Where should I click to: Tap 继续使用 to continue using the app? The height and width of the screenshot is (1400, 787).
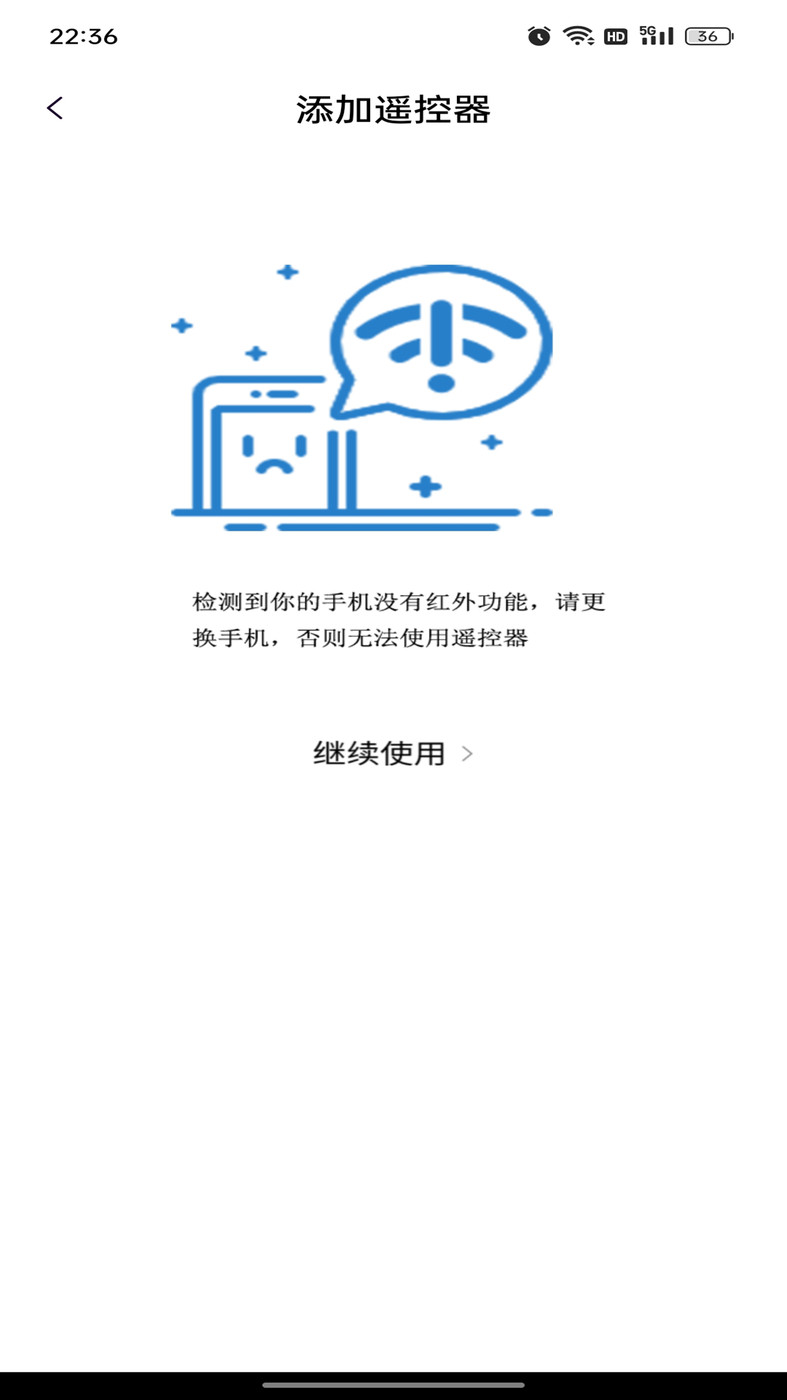click(378, 754)
